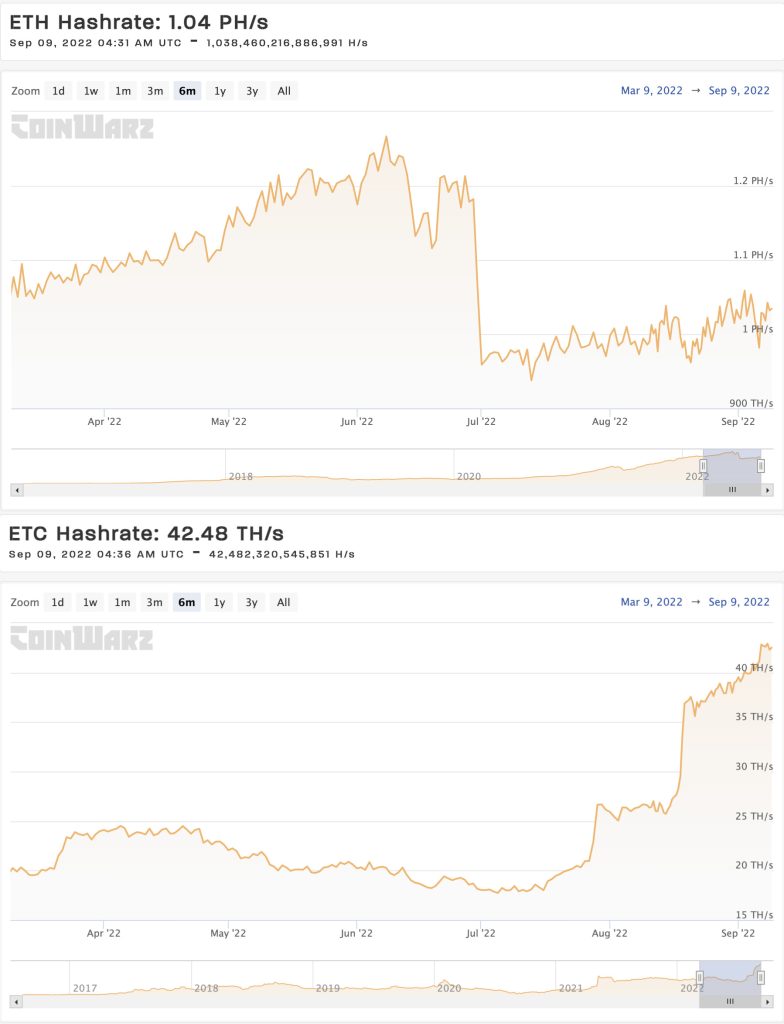Select 1y zoom on the ETH chart

tap(220, 91)
